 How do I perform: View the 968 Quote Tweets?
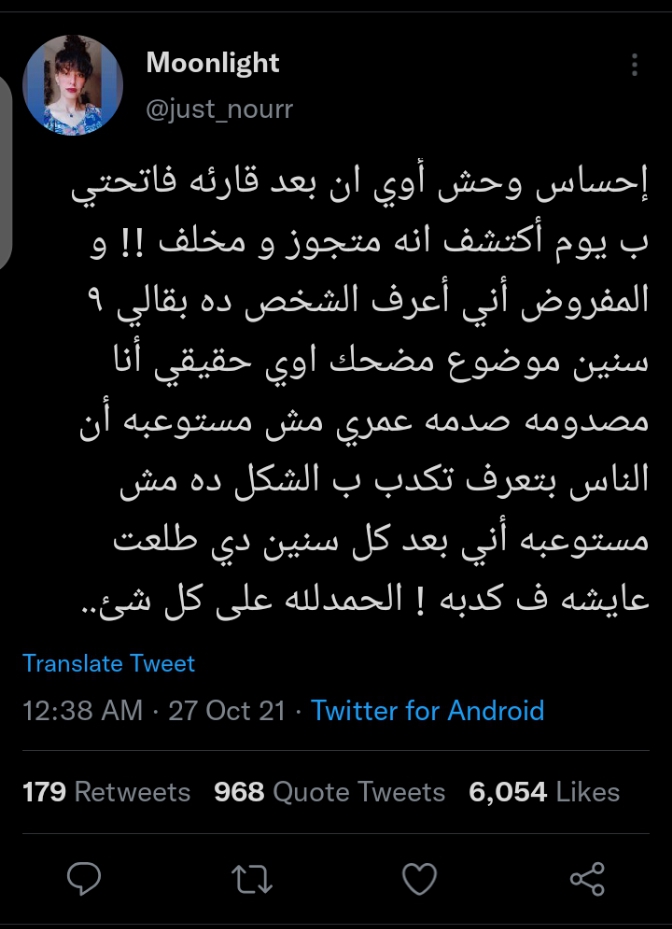coord(329,792)
